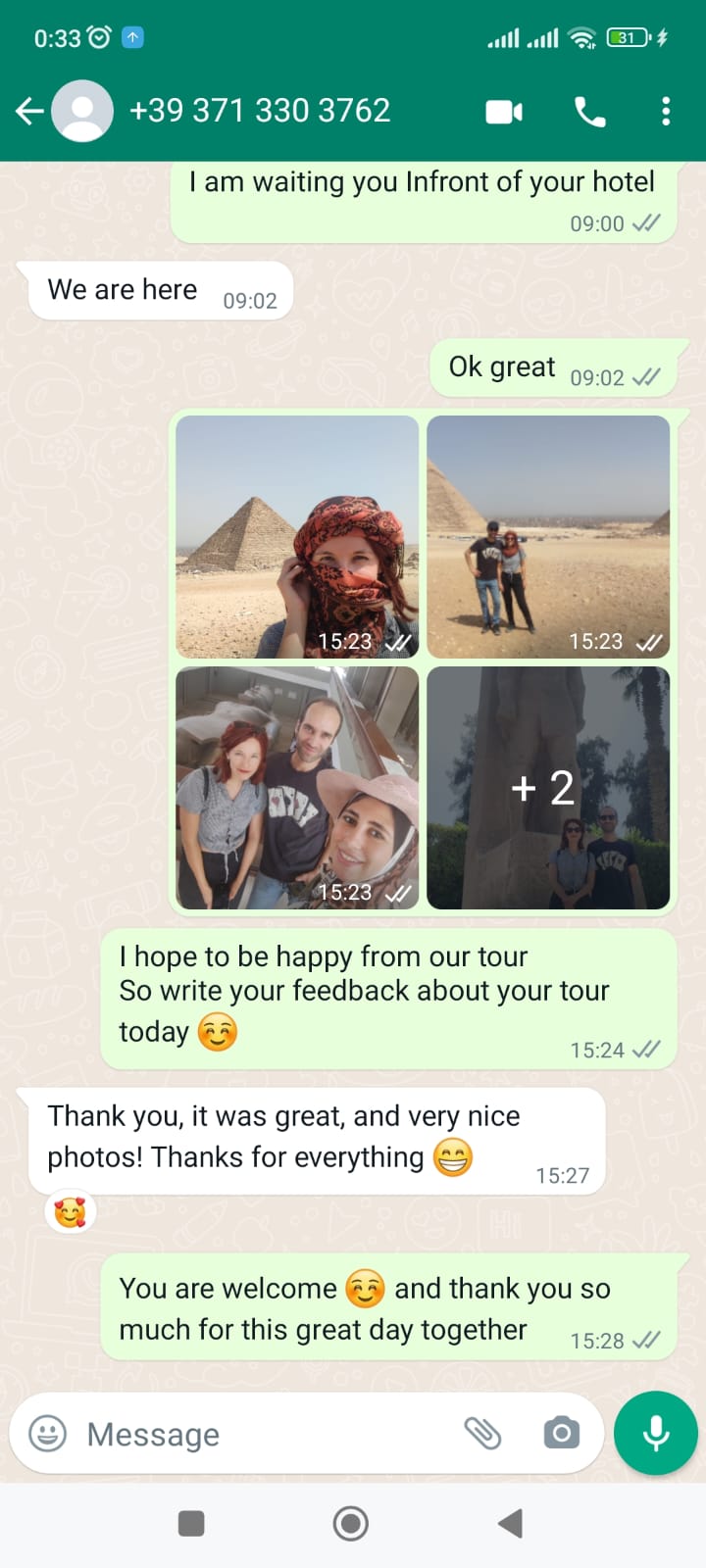Open the emoji picker

(47, 1434)
